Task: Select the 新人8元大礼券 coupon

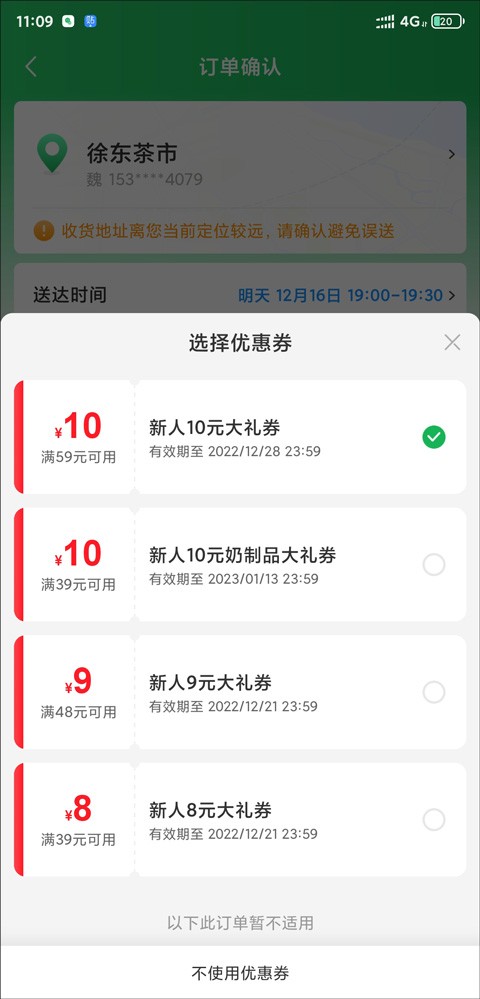Action: (240, 819)
